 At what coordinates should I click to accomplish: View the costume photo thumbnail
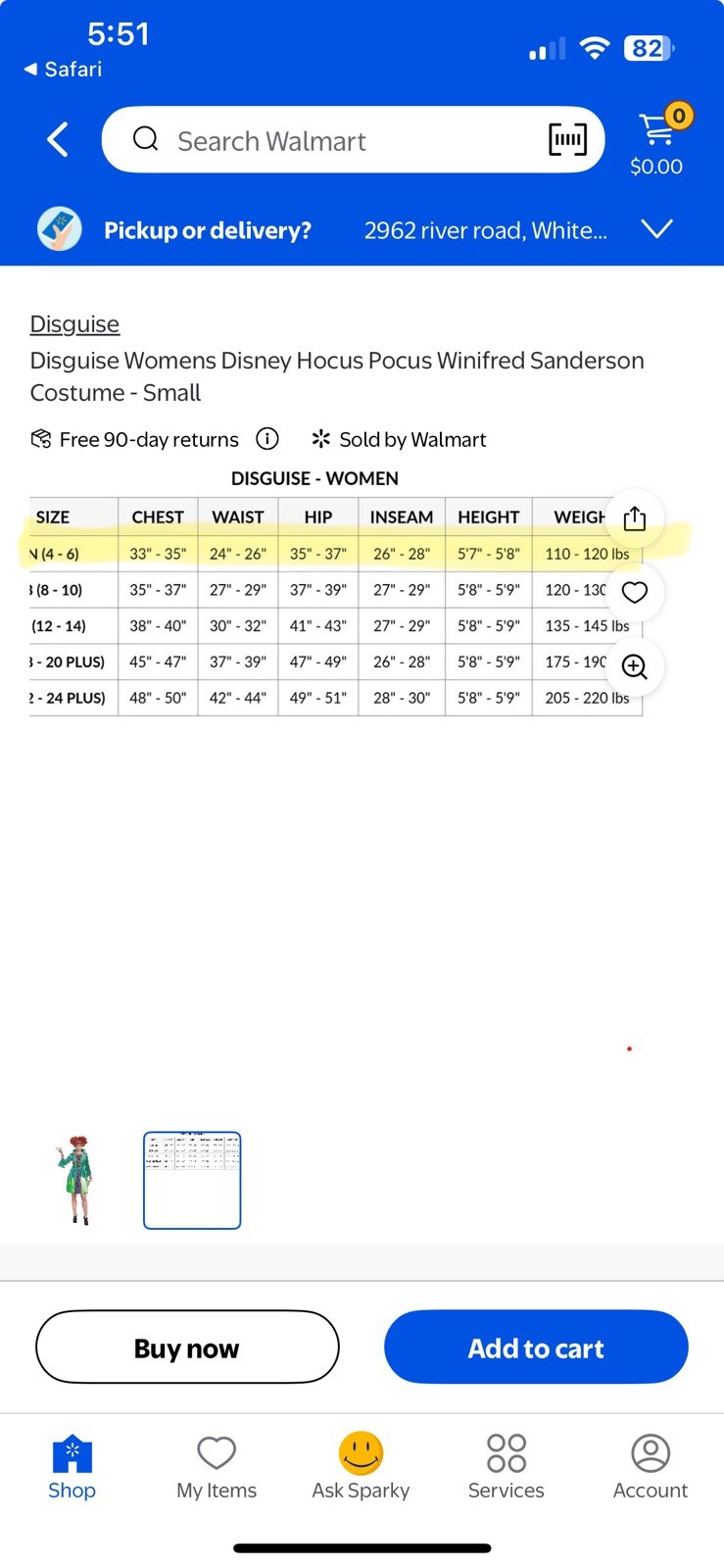click(75, 1180)
